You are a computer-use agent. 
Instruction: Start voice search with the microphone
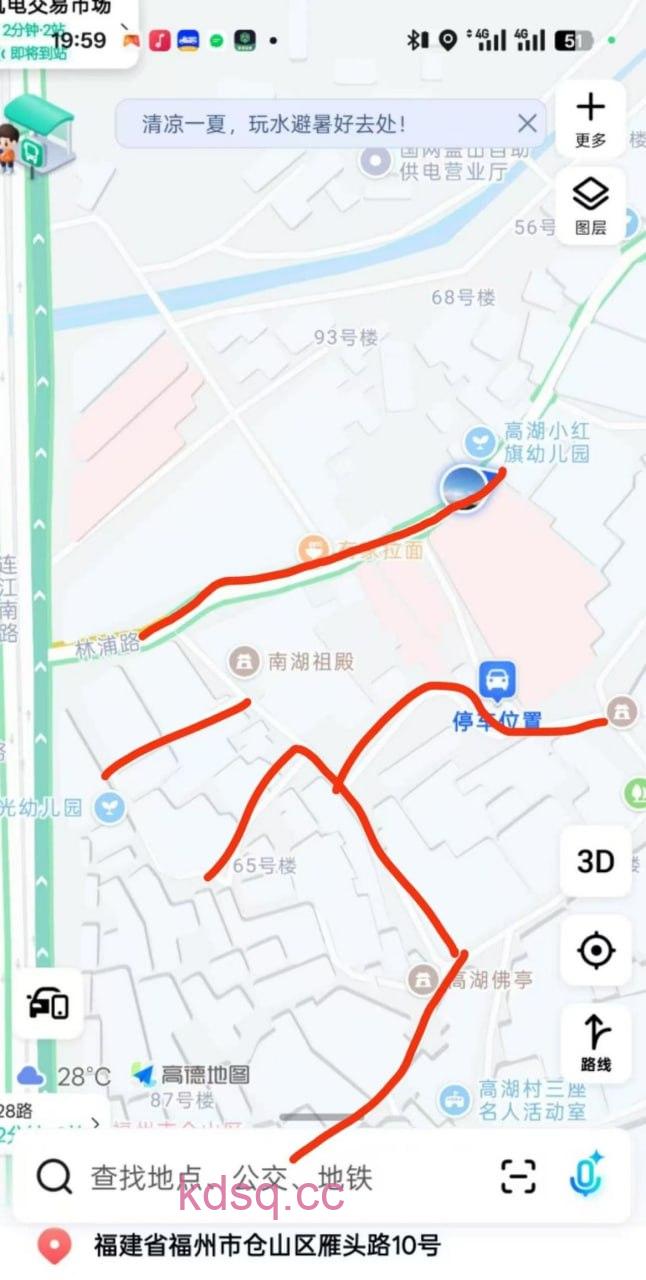click(x=586, y=1175)
